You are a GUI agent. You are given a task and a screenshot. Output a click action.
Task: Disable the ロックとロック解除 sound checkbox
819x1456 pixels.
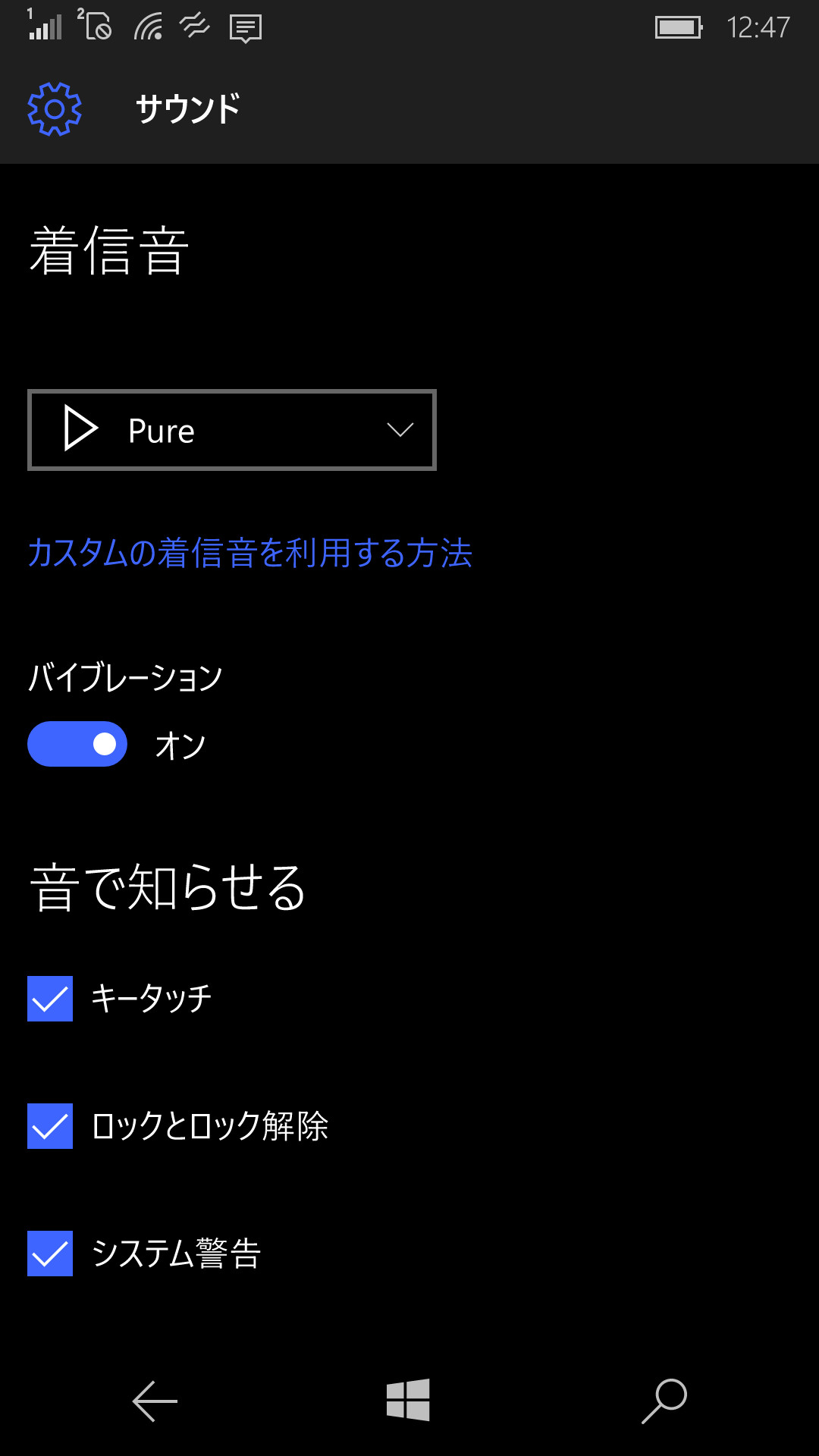[x=49, y=1128]
